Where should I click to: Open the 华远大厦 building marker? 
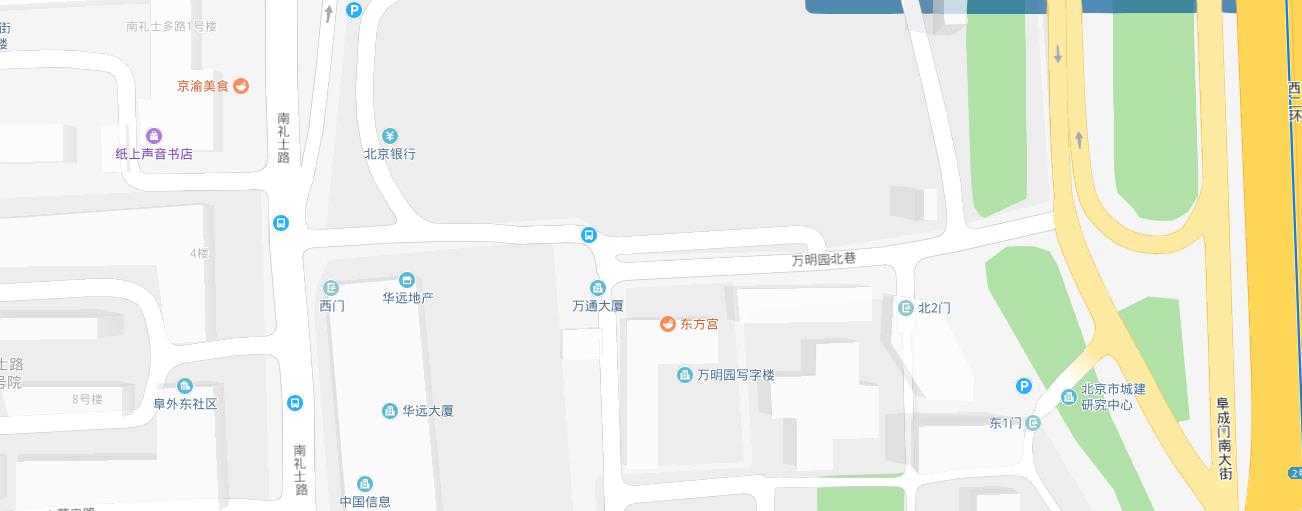[390, 411]
